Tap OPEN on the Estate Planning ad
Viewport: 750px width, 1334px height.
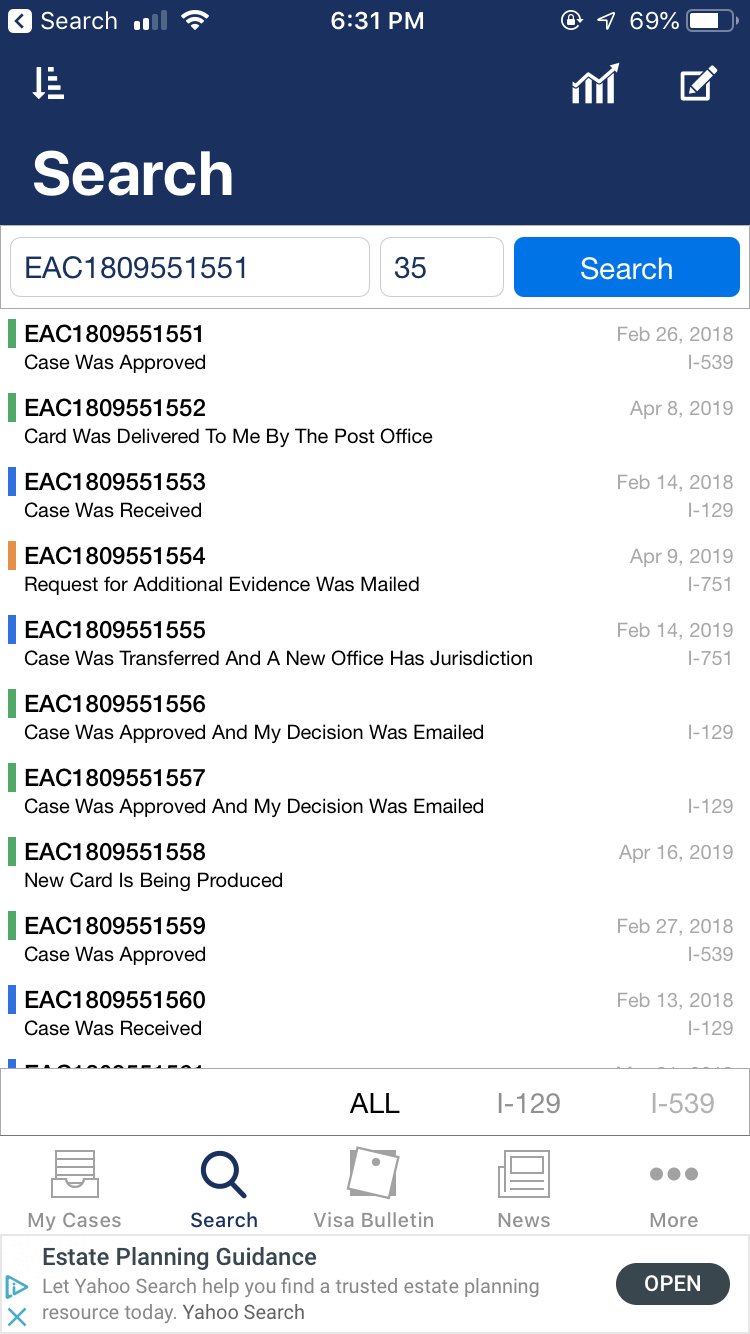[x=672, y=1284]
